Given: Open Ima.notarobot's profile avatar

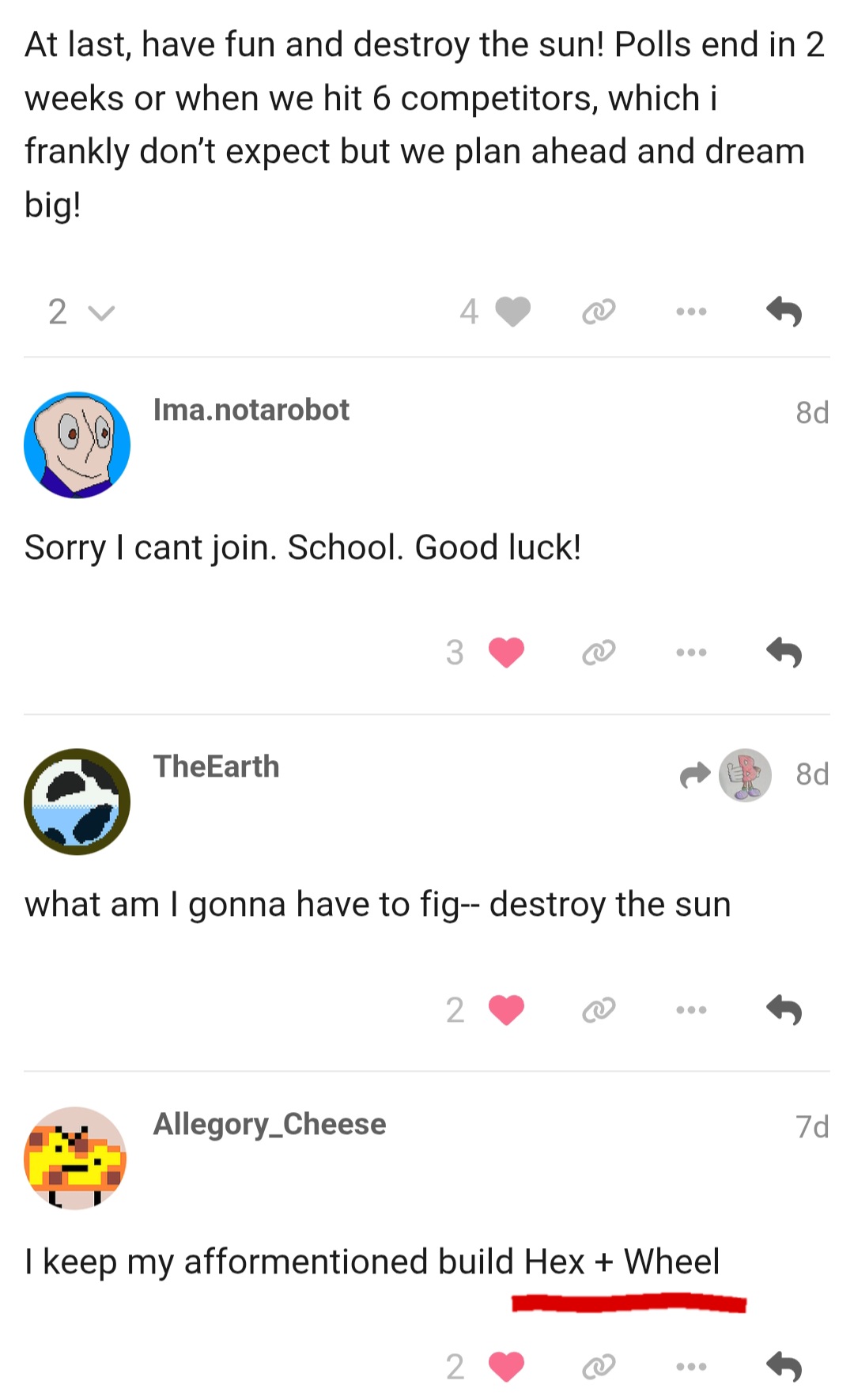Looking at the screenshot, I should click(77, 445).
